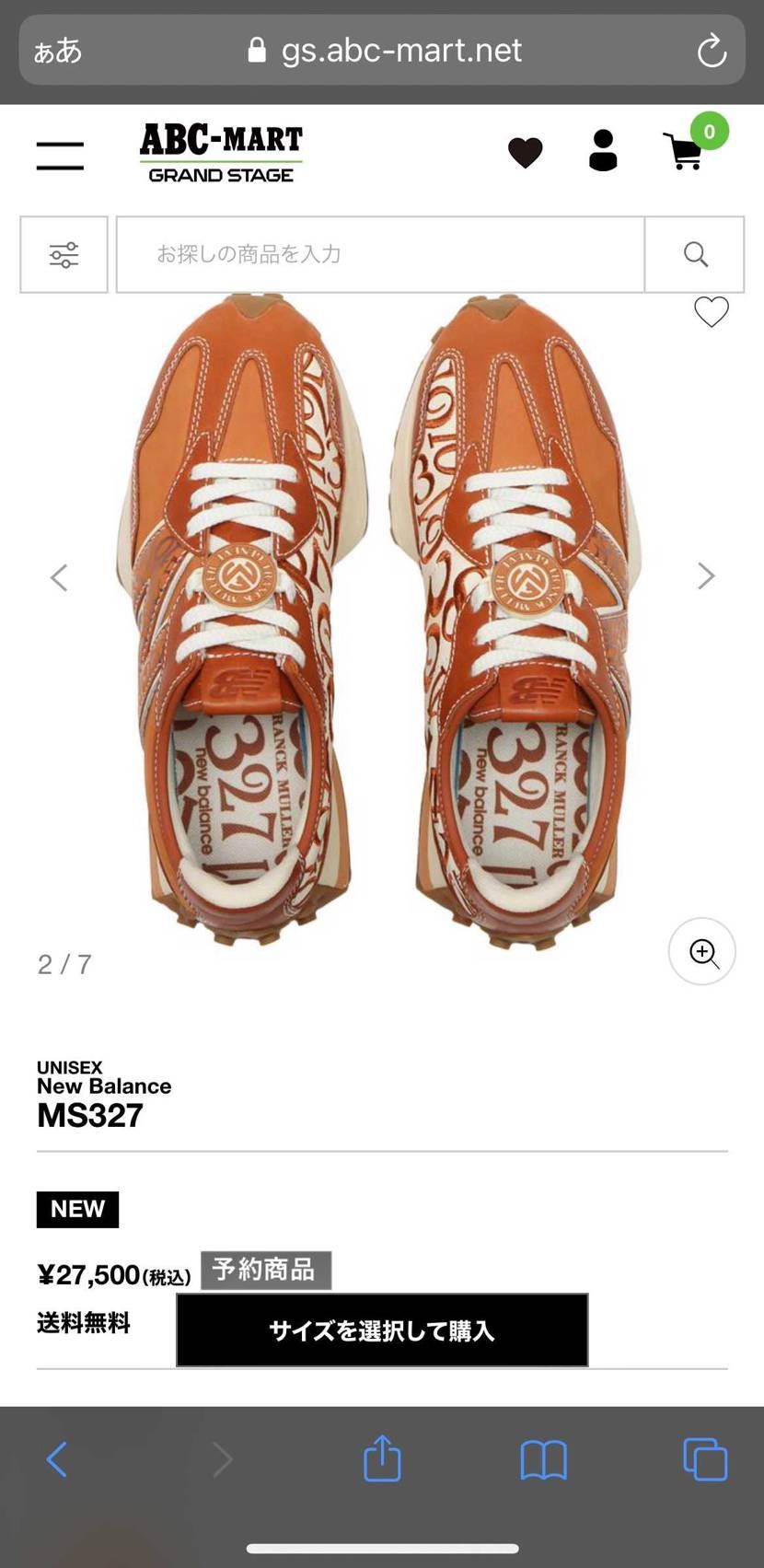The width and height of the screenshot is (764, 1568).
Task: Open Safari bookmarks
Action: (543, 1459)
